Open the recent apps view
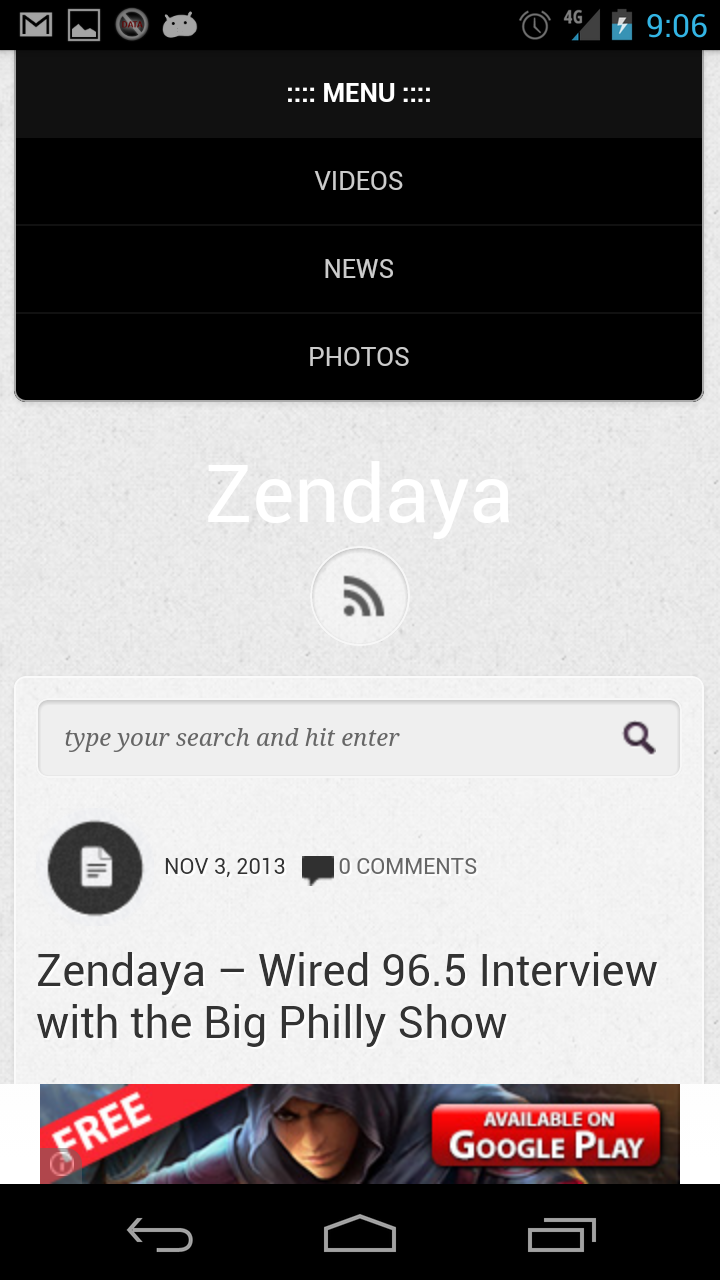 [x=561, y=1235]
